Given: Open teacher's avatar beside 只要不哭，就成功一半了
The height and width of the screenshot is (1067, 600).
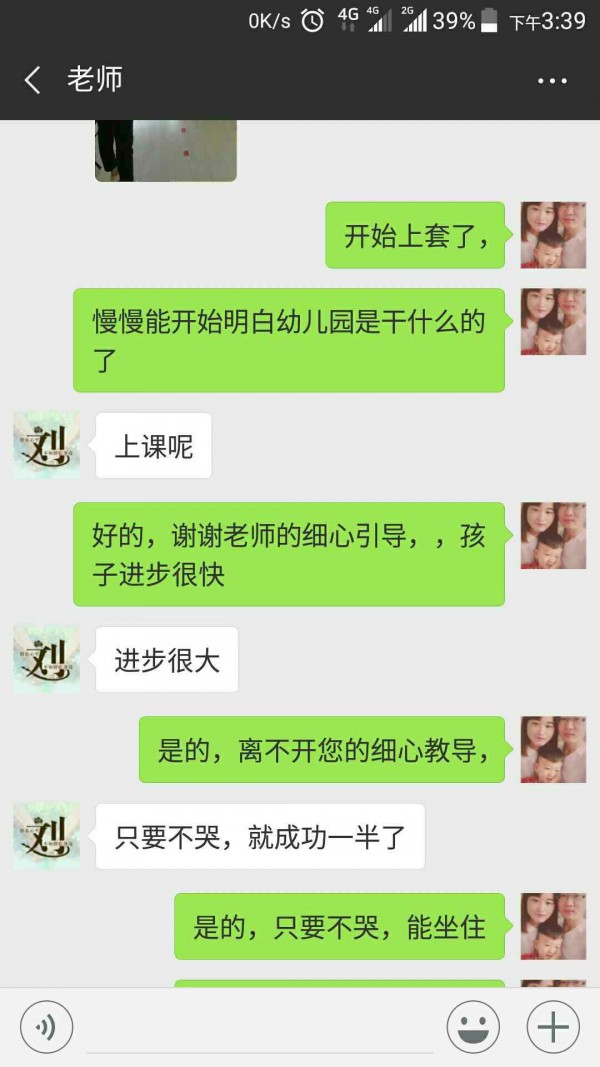Looking at the screenshot, I should pos(46,836).
